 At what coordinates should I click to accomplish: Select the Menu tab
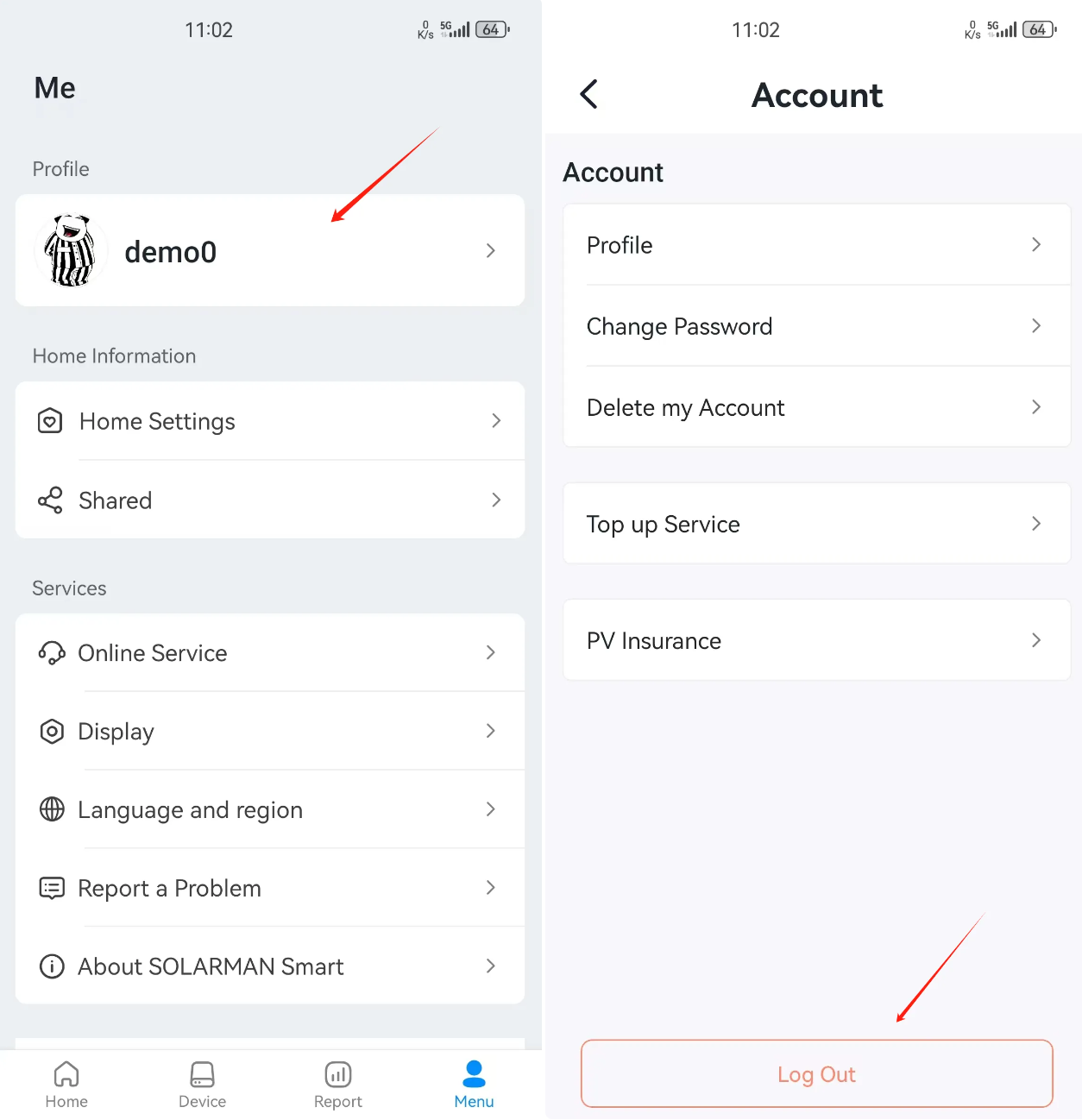point(474,1085)
